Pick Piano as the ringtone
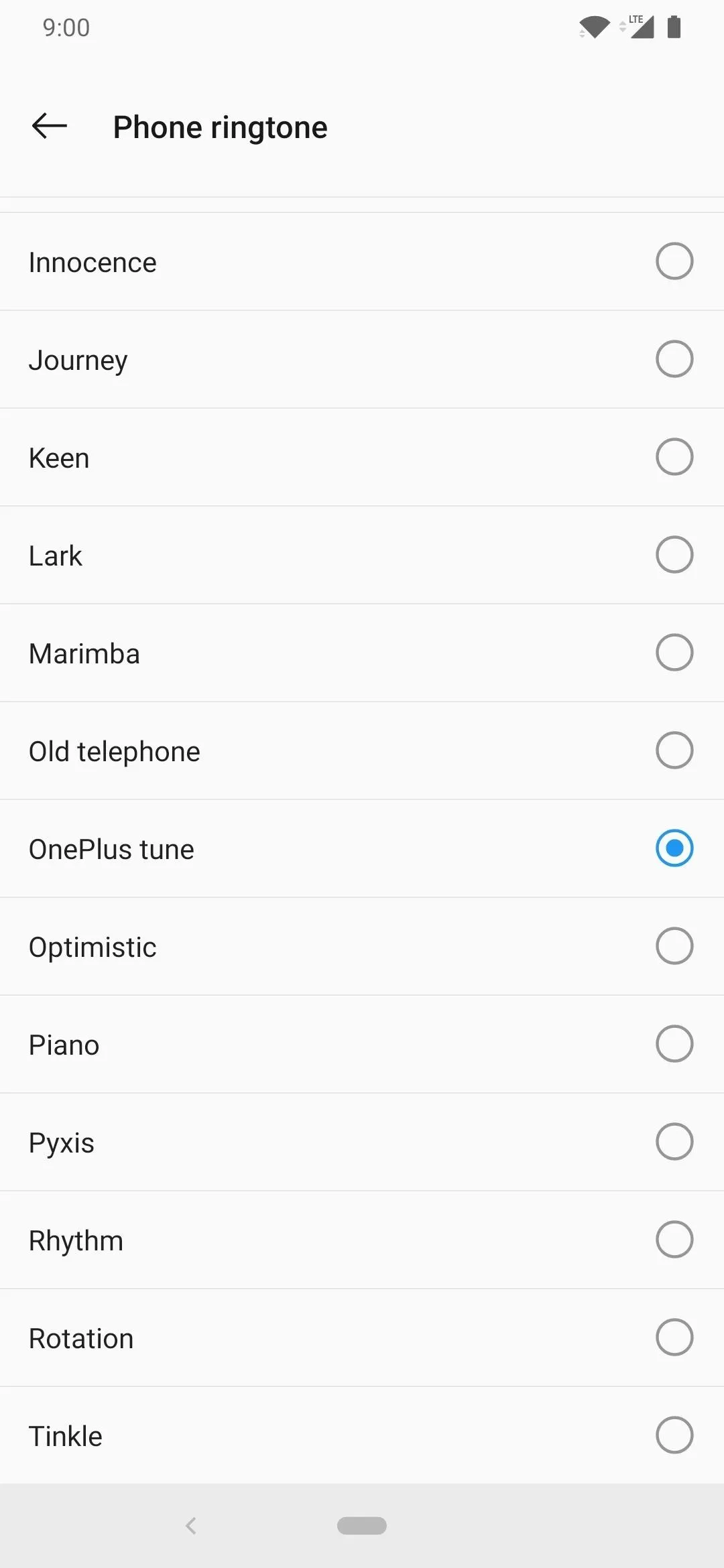Viewport: 724px width, 1568px height. pos(362,1044)
